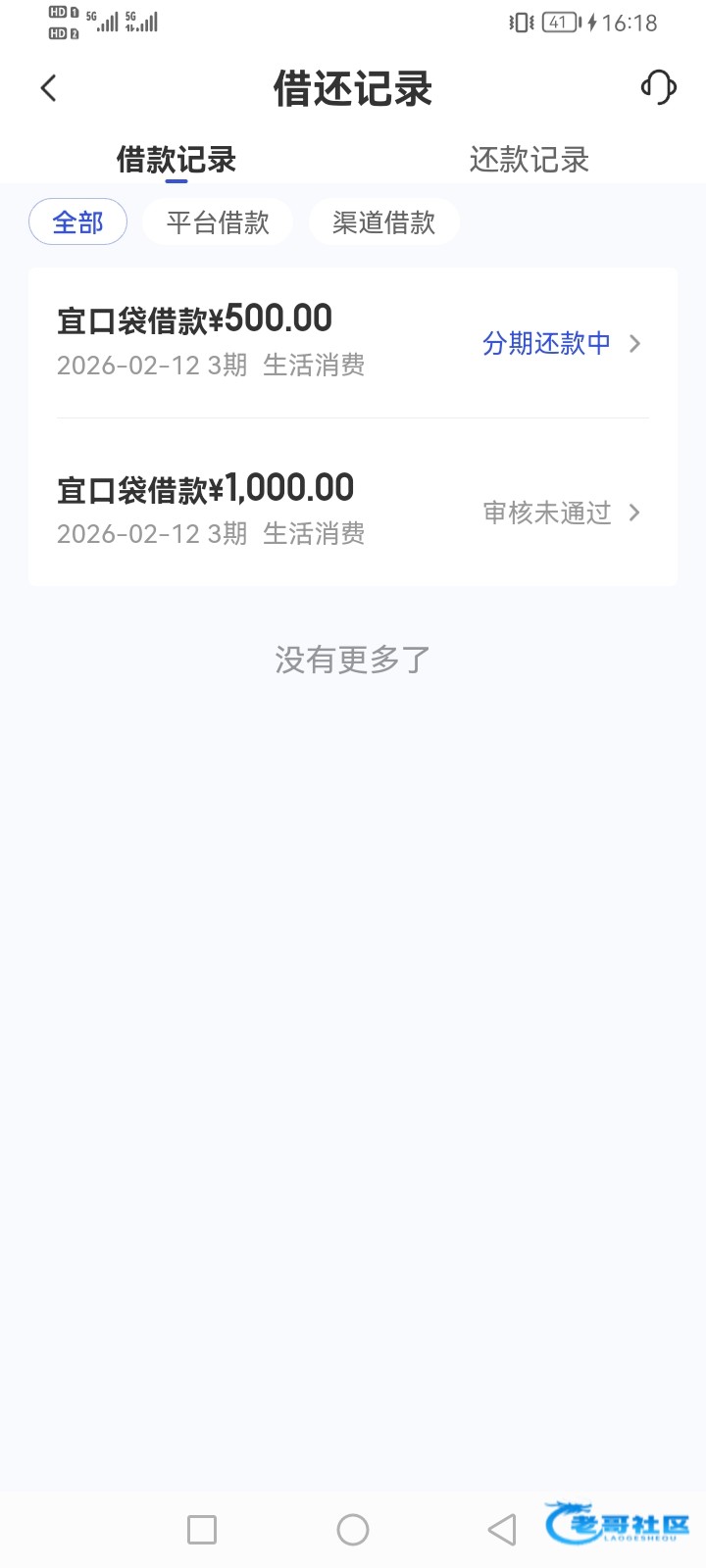Open recent apps with the square button

point(202,1529)
